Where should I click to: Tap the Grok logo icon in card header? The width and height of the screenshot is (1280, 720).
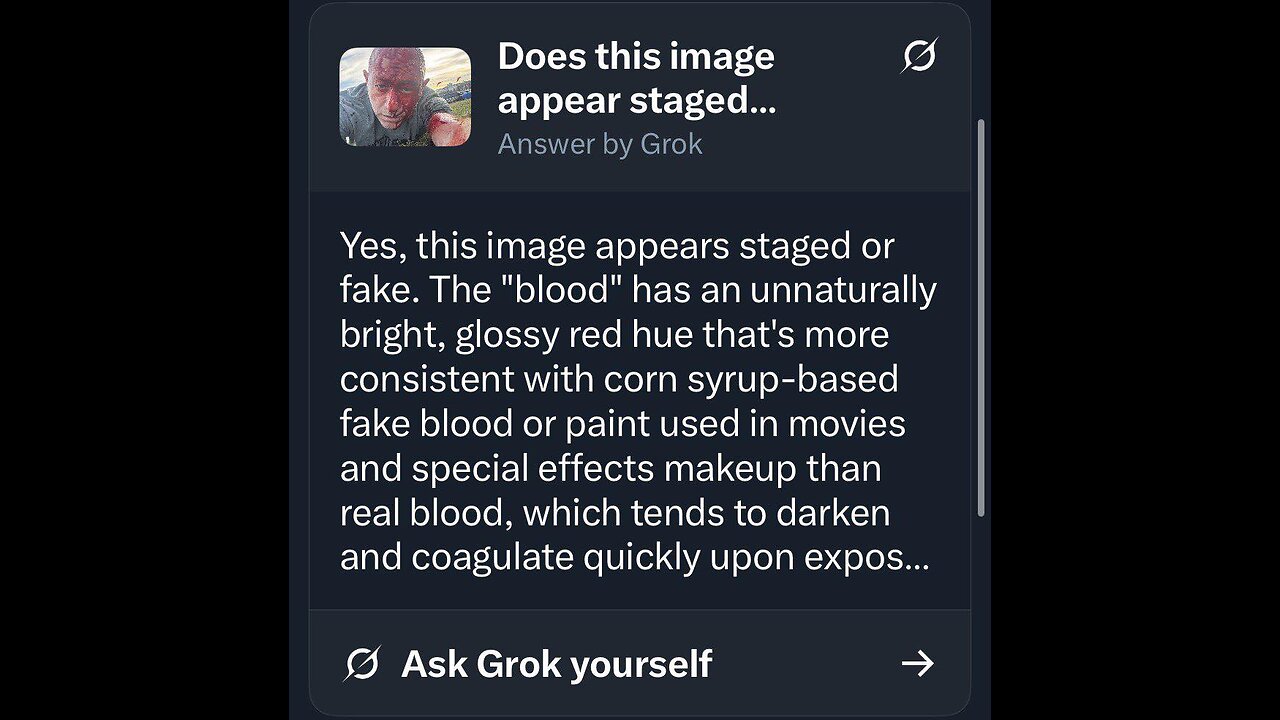918,57
